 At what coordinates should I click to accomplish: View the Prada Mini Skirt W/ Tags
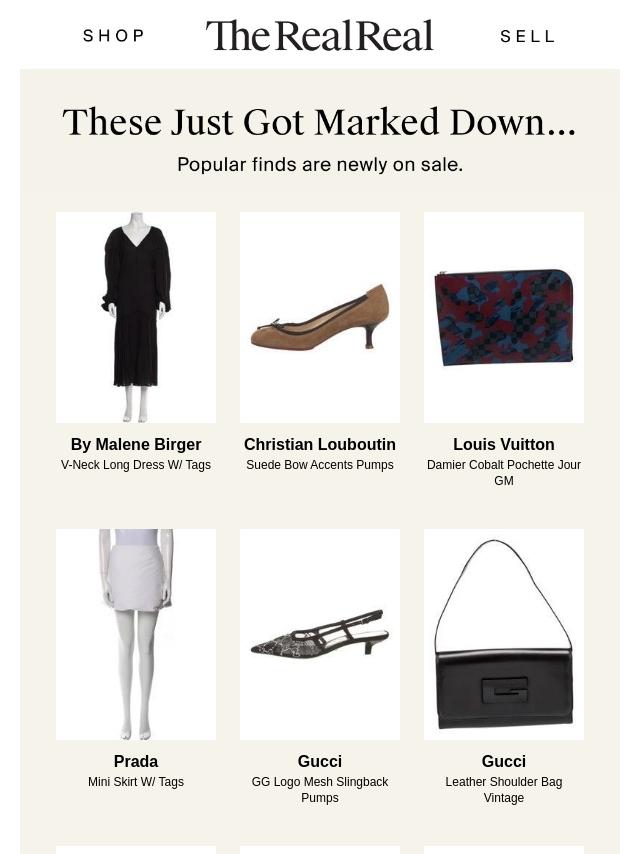136,634
